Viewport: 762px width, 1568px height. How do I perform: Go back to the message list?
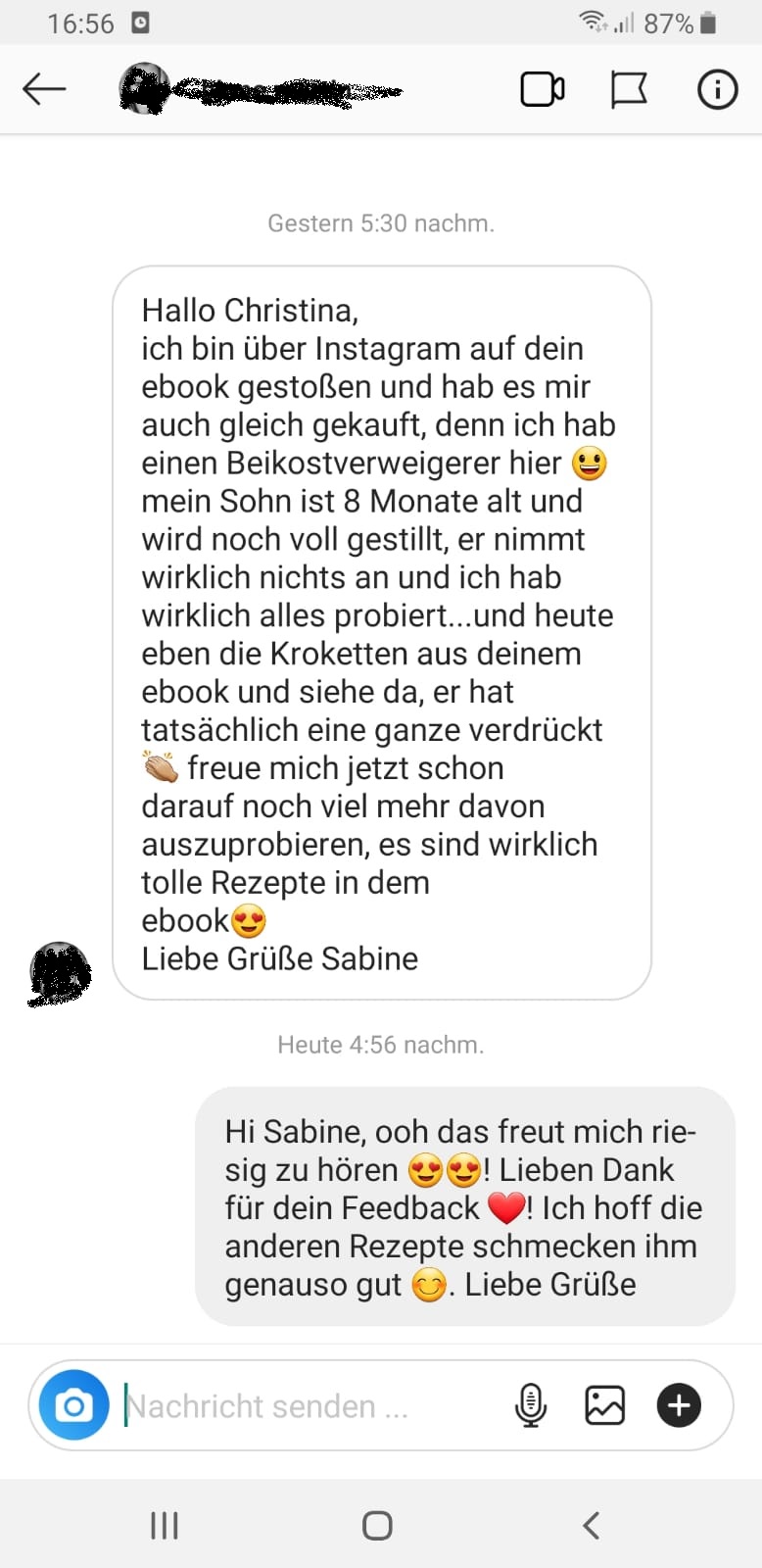[x=44, y=89]
